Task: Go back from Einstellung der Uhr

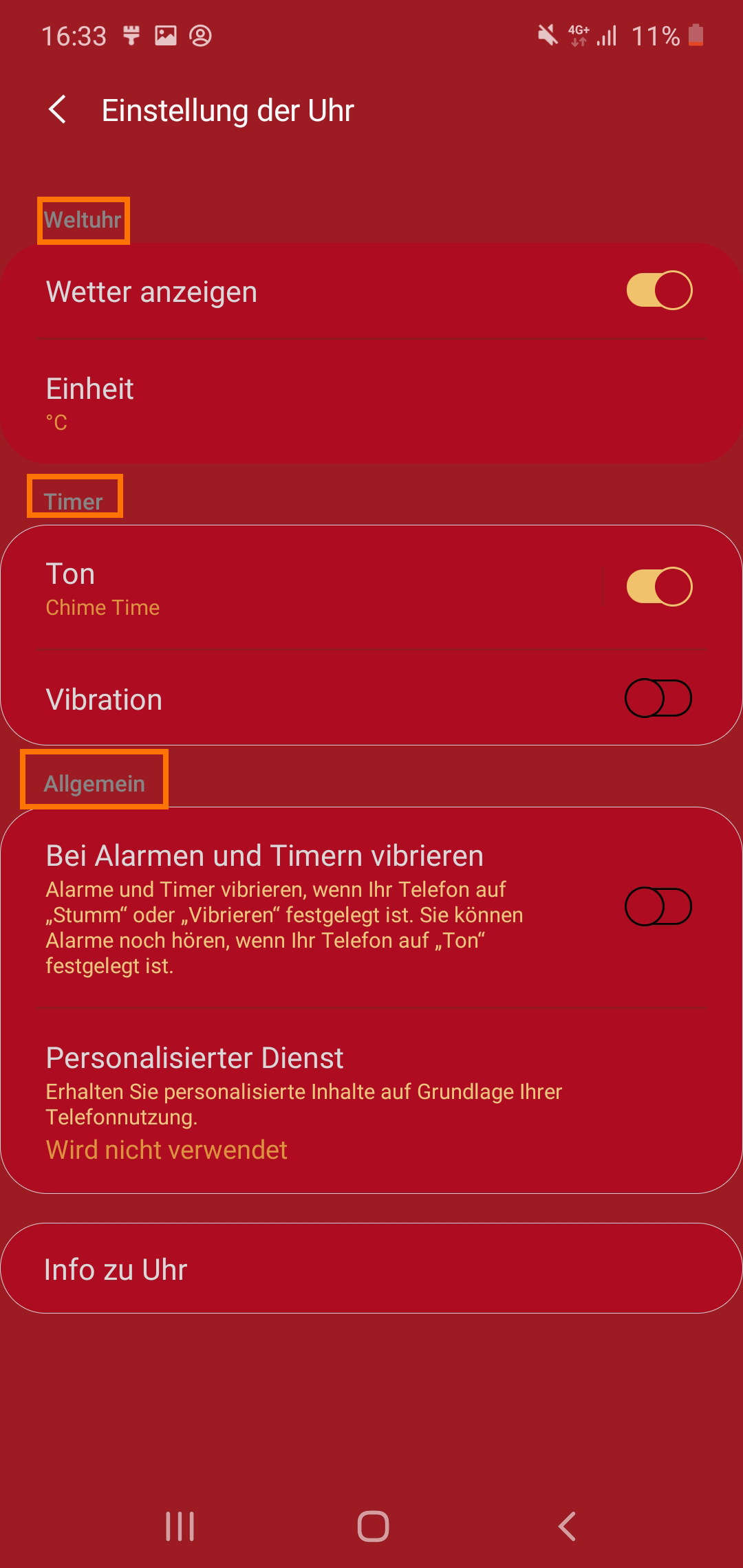Action: (58, 110)
